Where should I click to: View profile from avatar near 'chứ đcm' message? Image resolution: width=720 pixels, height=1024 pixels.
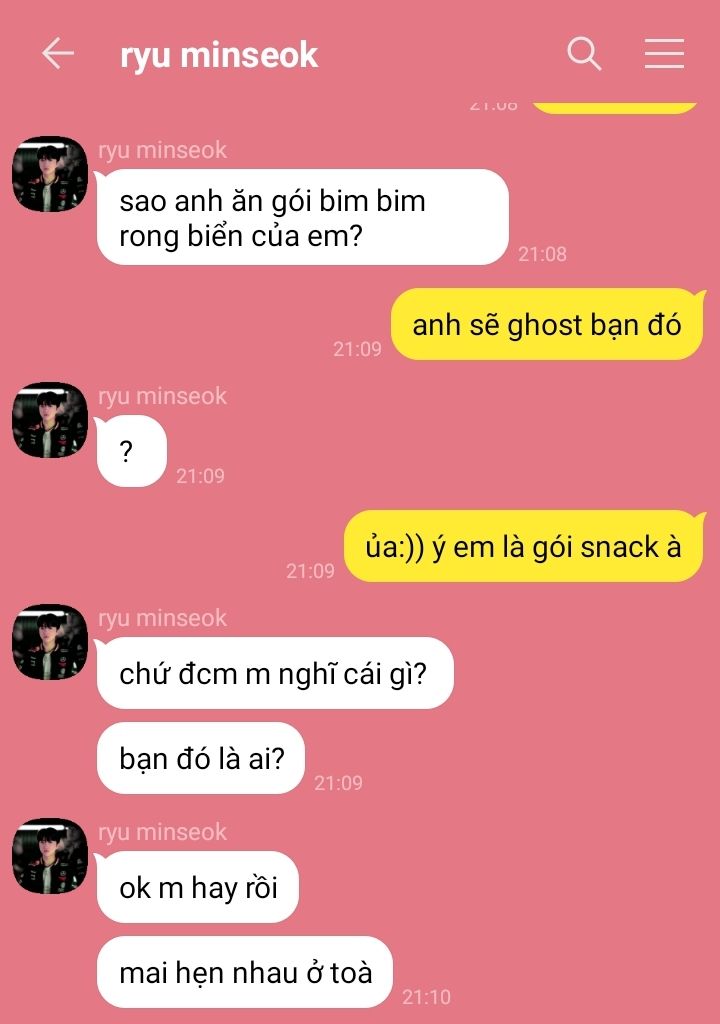point(50,641)
